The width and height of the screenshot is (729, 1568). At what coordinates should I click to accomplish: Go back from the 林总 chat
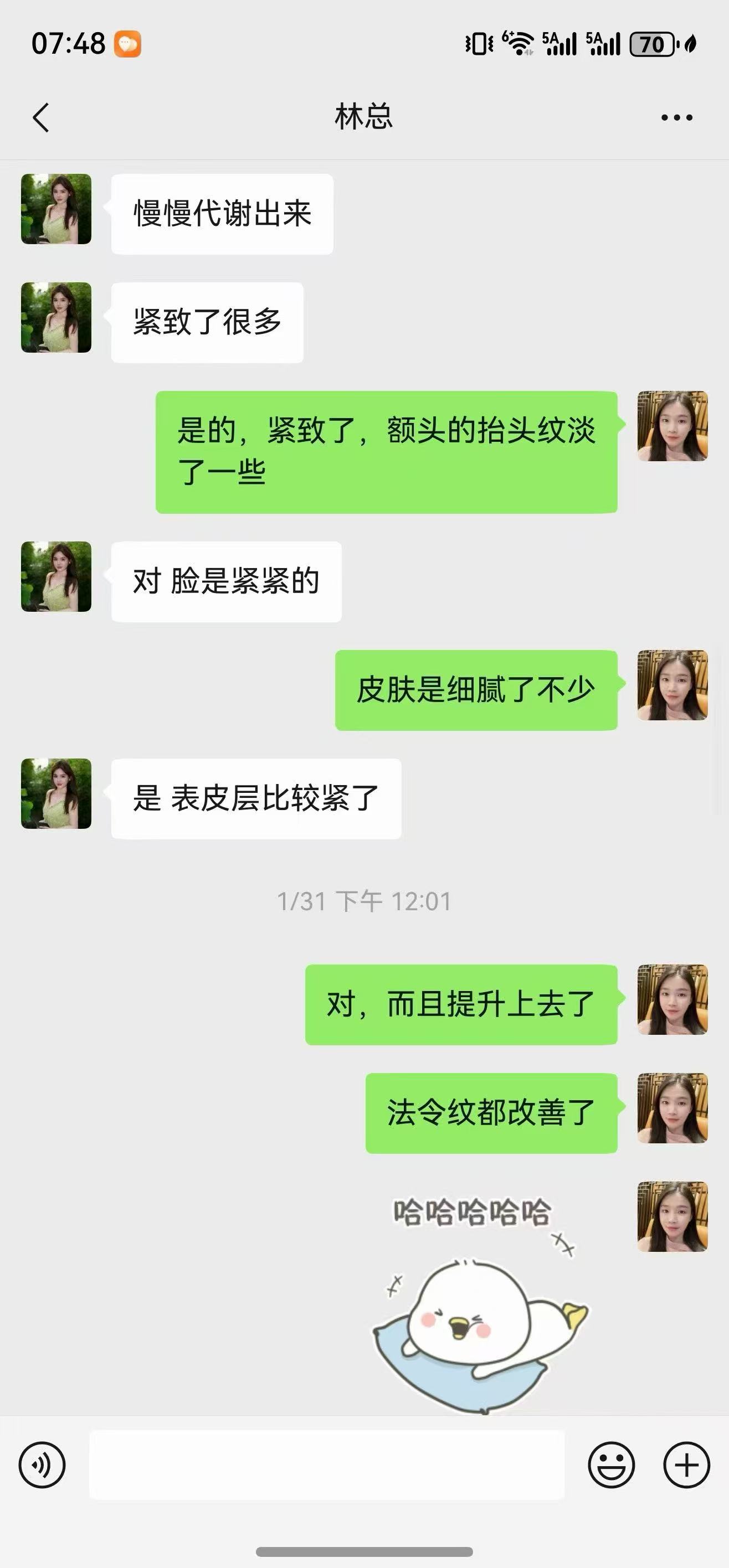click(x=41, y=117)
